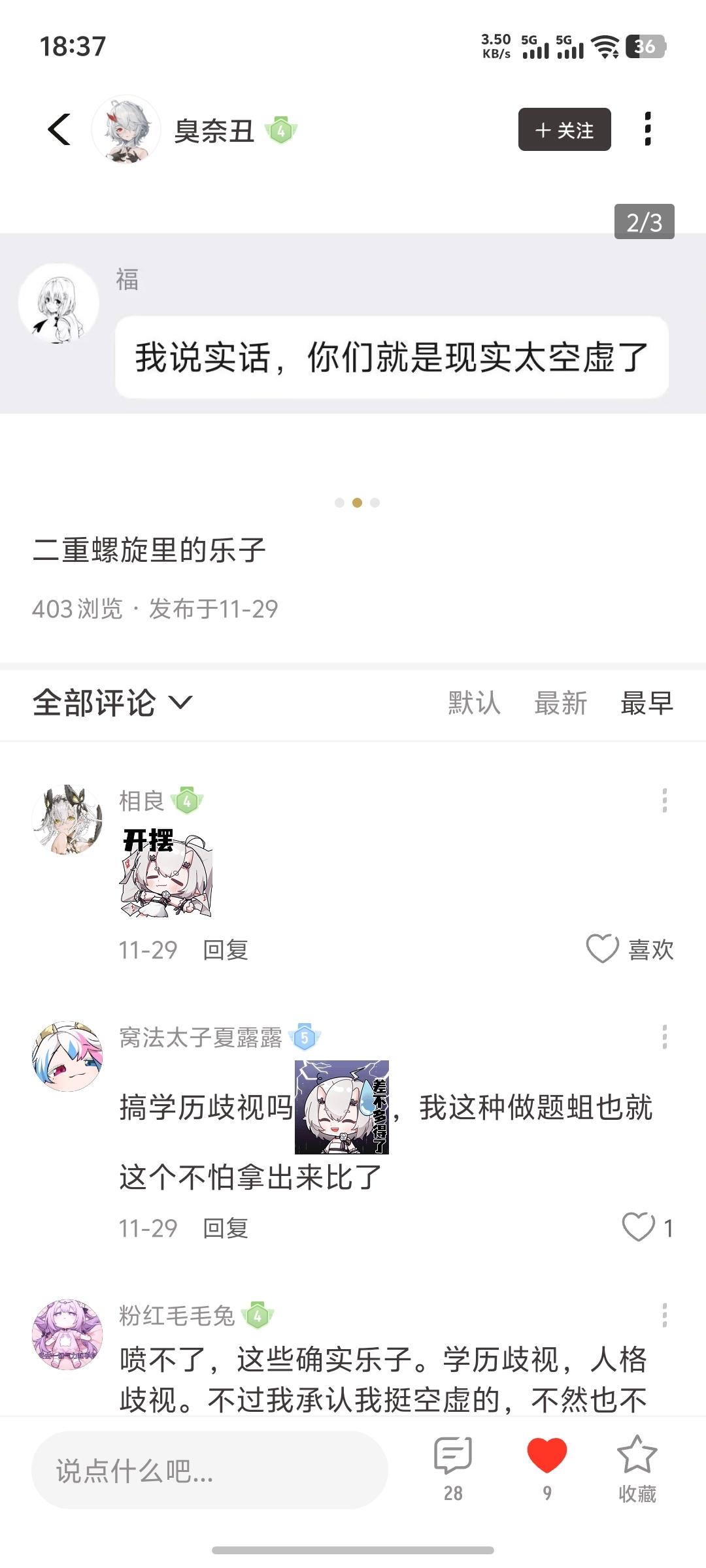Open more options on 相良's comment

click(664, 800)
